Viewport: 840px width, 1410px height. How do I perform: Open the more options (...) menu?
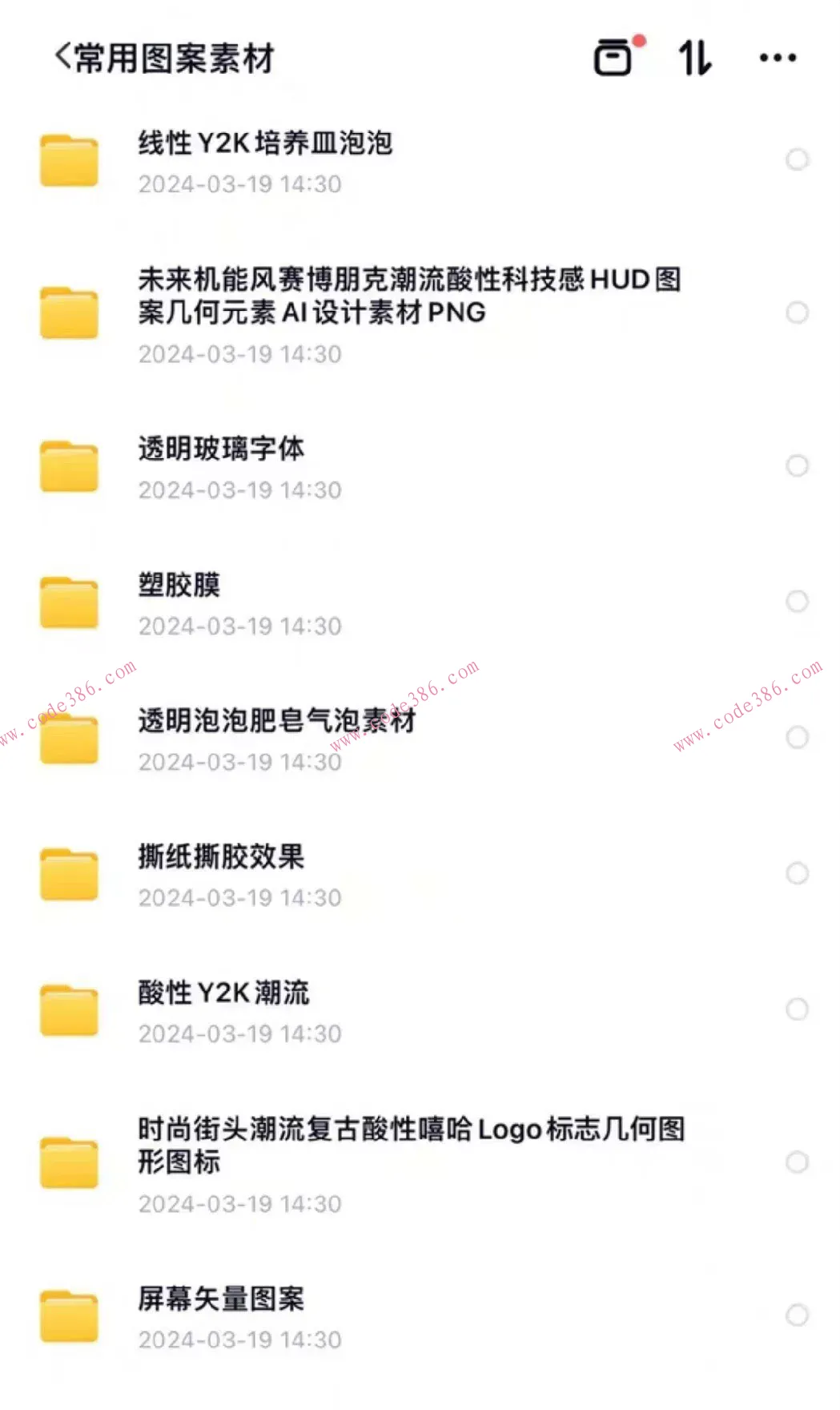point(778,57)
